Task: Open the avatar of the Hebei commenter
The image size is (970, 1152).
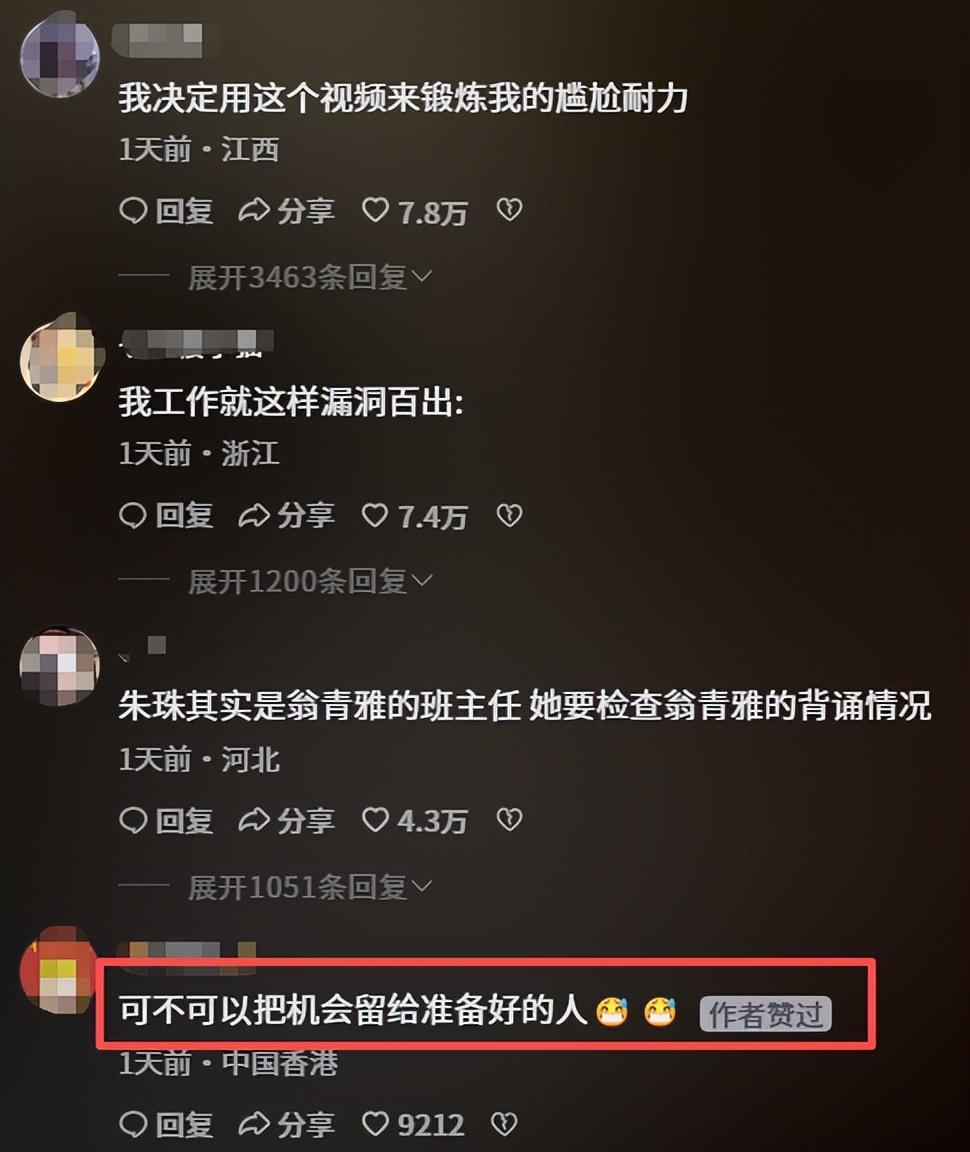Action: (x=60, y=665)
